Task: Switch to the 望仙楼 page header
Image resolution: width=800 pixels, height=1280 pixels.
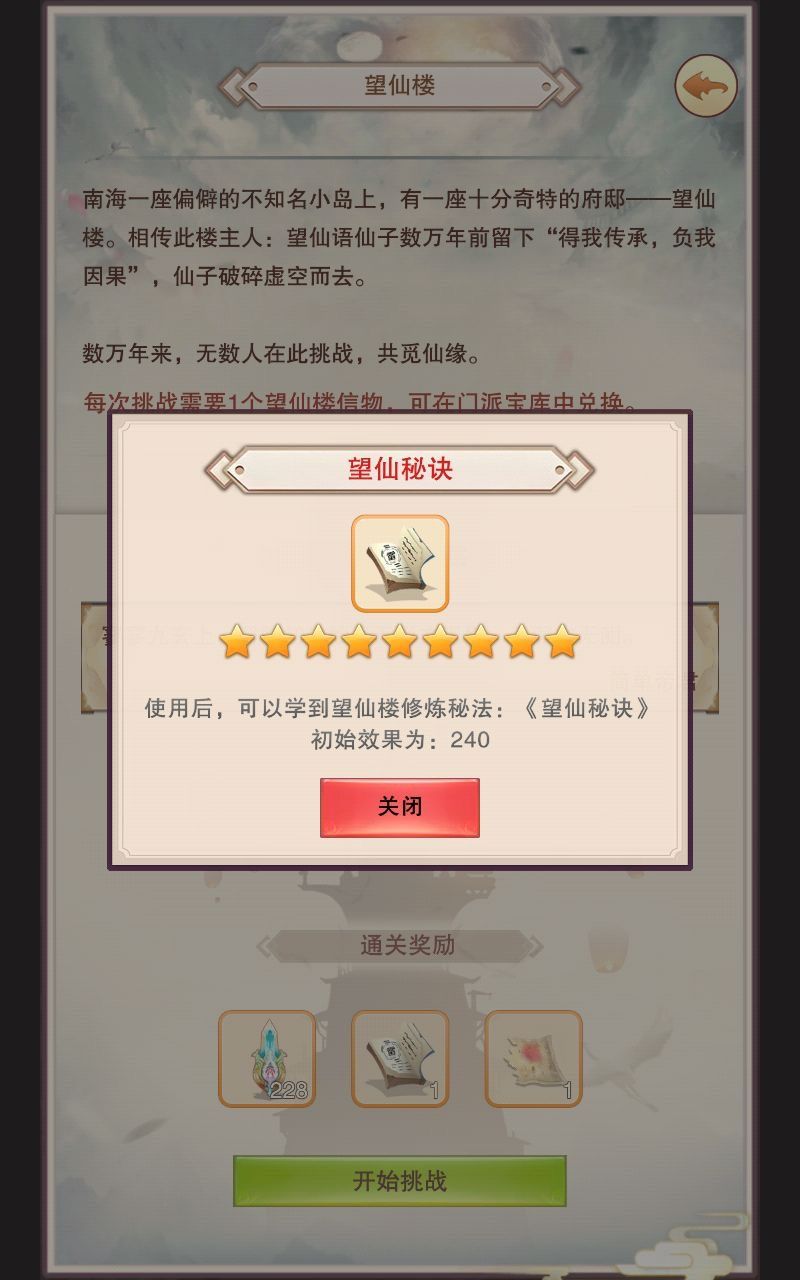Action: [399, 85]
